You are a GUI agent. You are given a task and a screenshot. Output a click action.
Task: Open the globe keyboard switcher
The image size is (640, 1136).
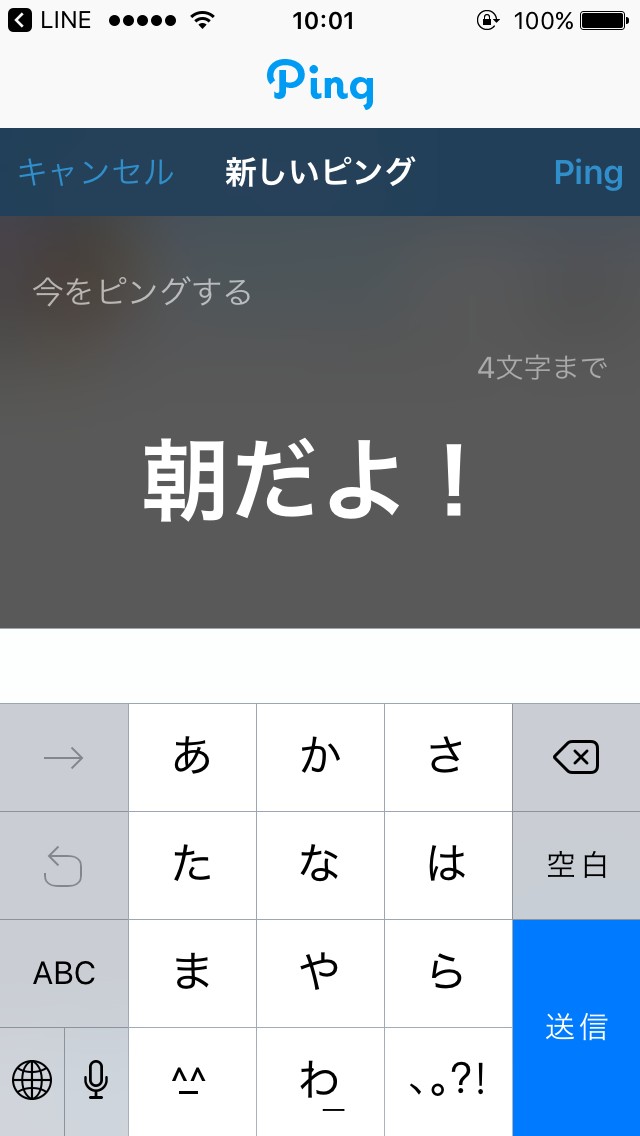click(32, 1081)
